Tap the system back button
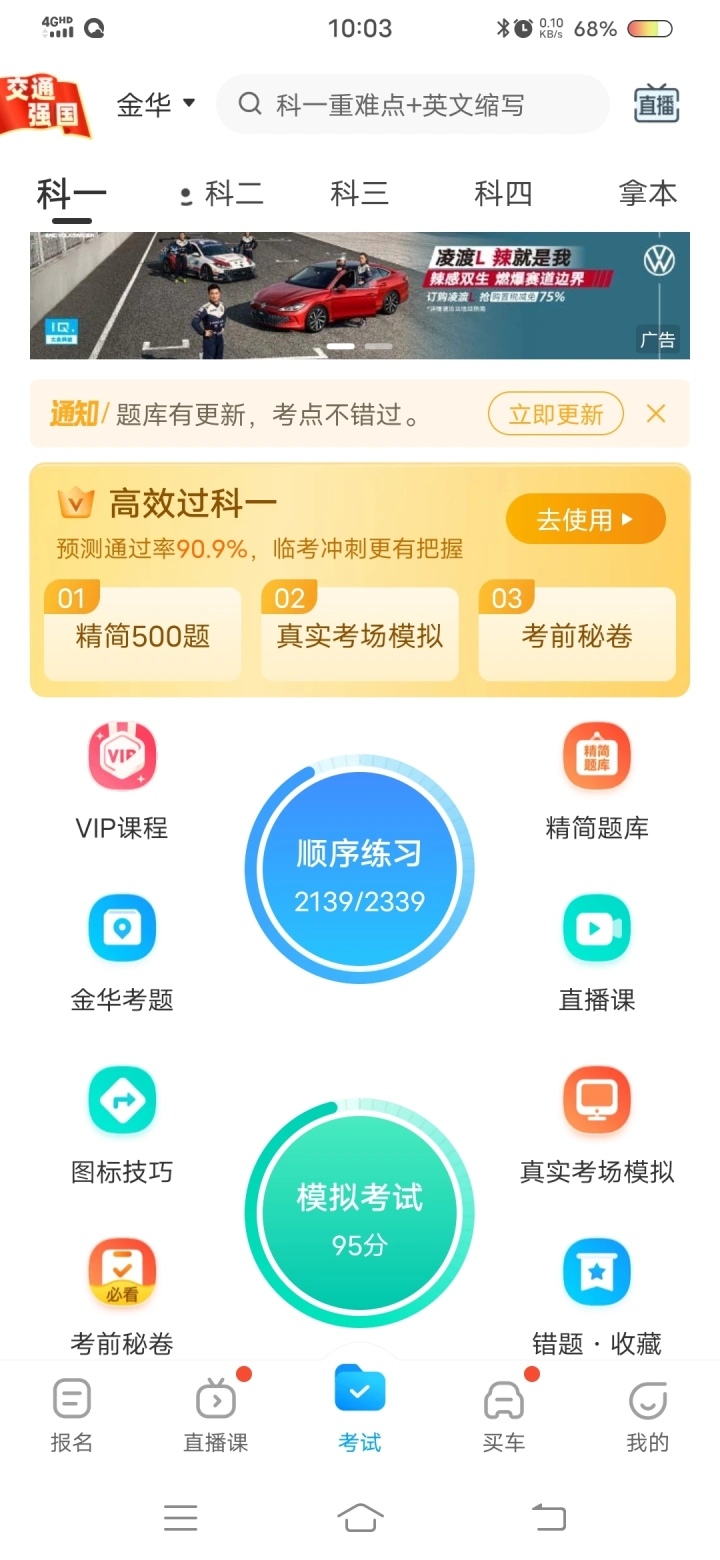The image size is (720, 1560). [x=548, y=1517]
